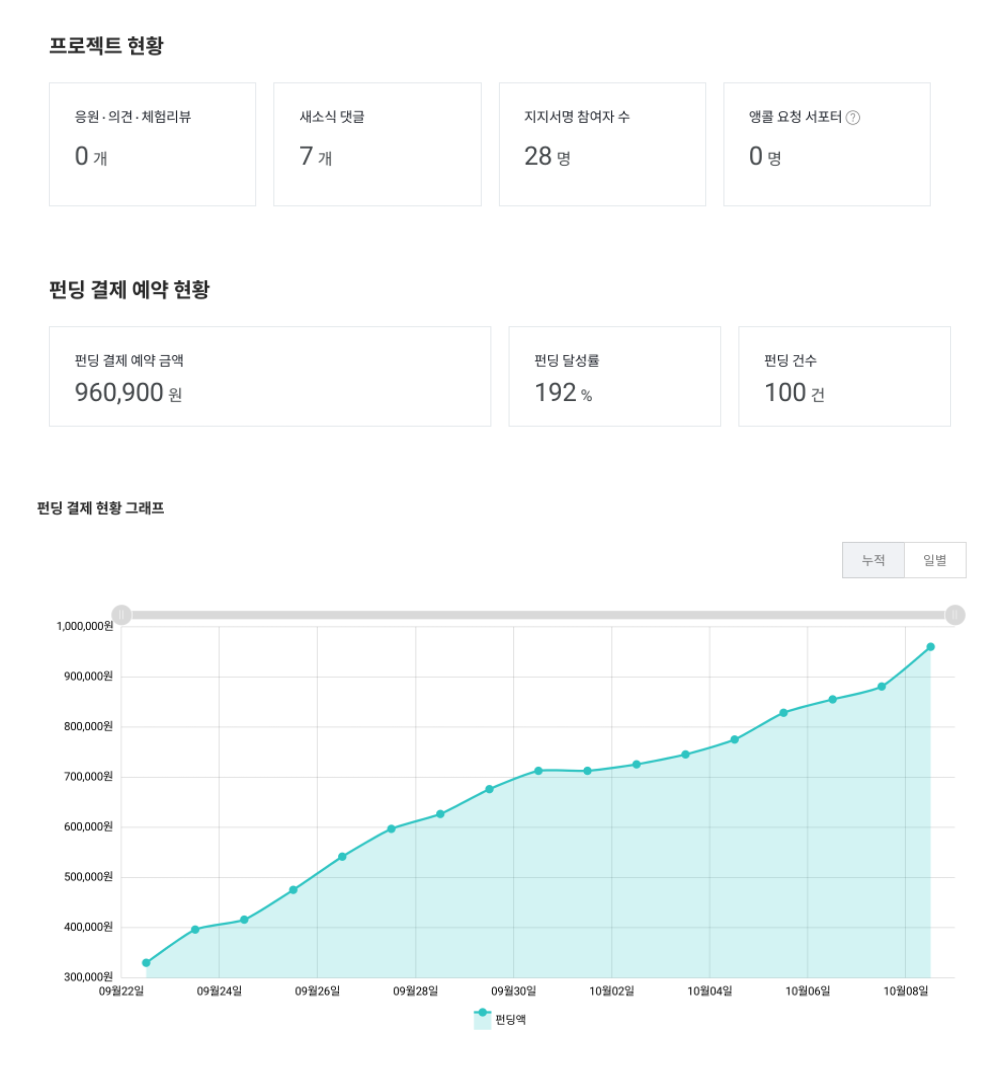The height and width of the screenshot is (1073, 1007).
Task: Tap the right handle of the range slider
Action: (955, 615)
